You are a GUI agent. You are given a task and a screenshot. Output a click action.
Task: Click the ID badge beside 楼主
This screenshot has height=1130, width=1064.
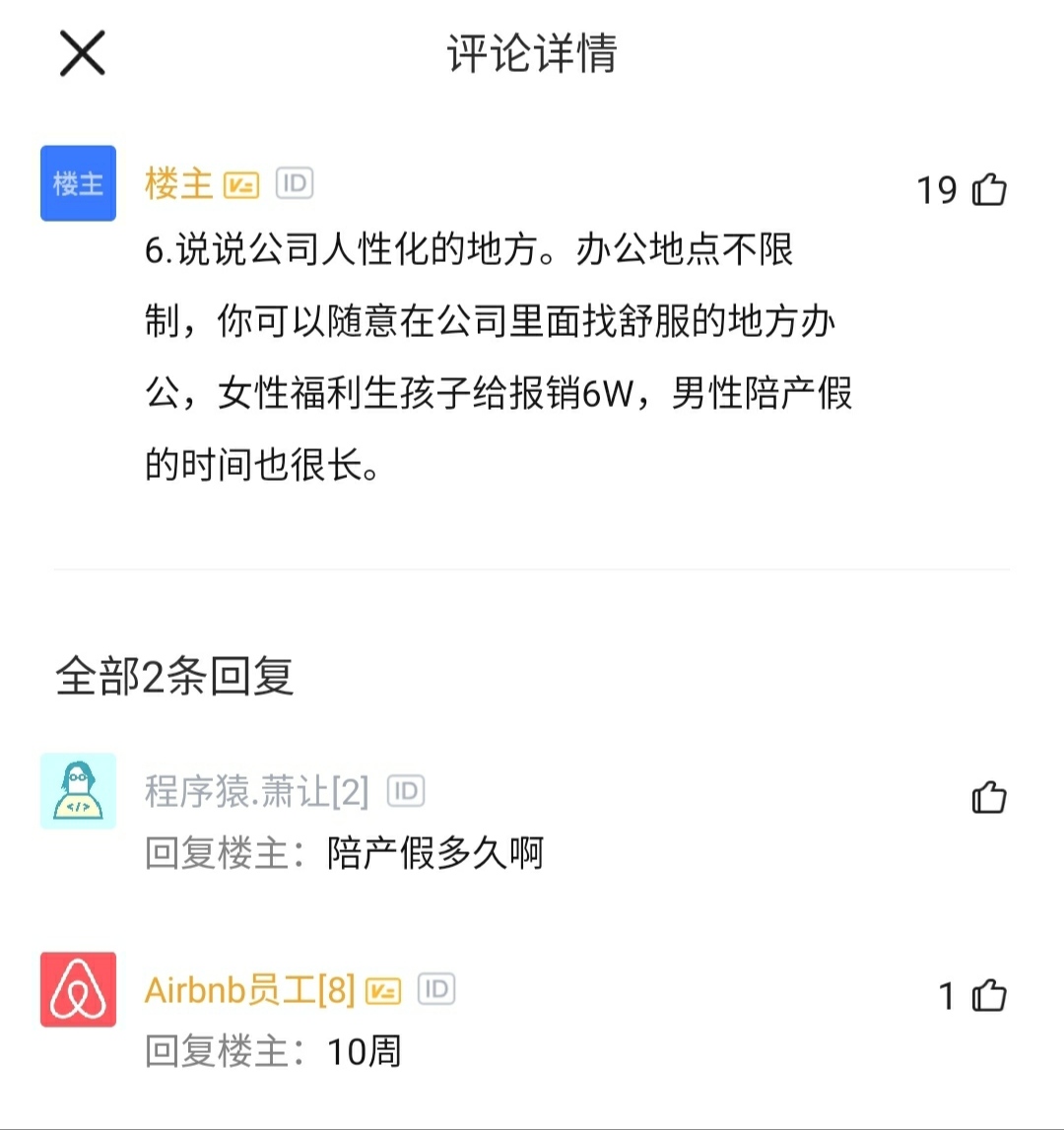295,183
